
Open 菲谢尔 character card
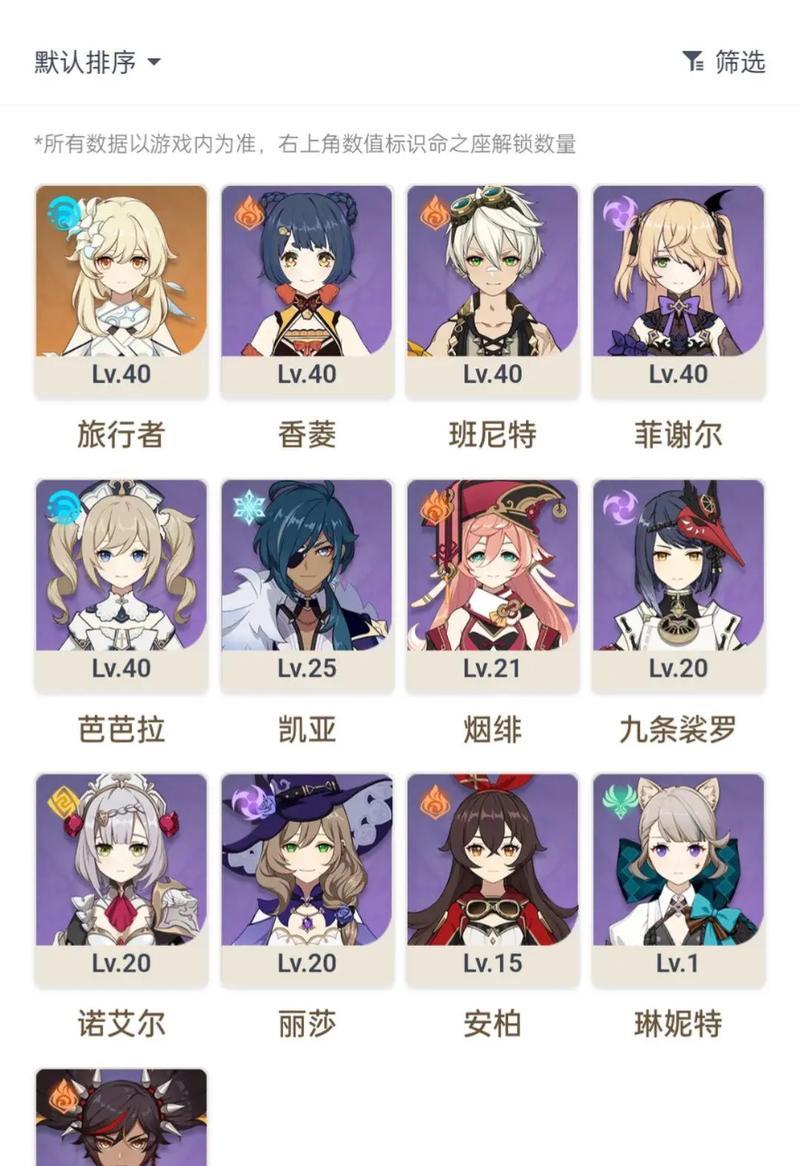[x=678, y=290]
